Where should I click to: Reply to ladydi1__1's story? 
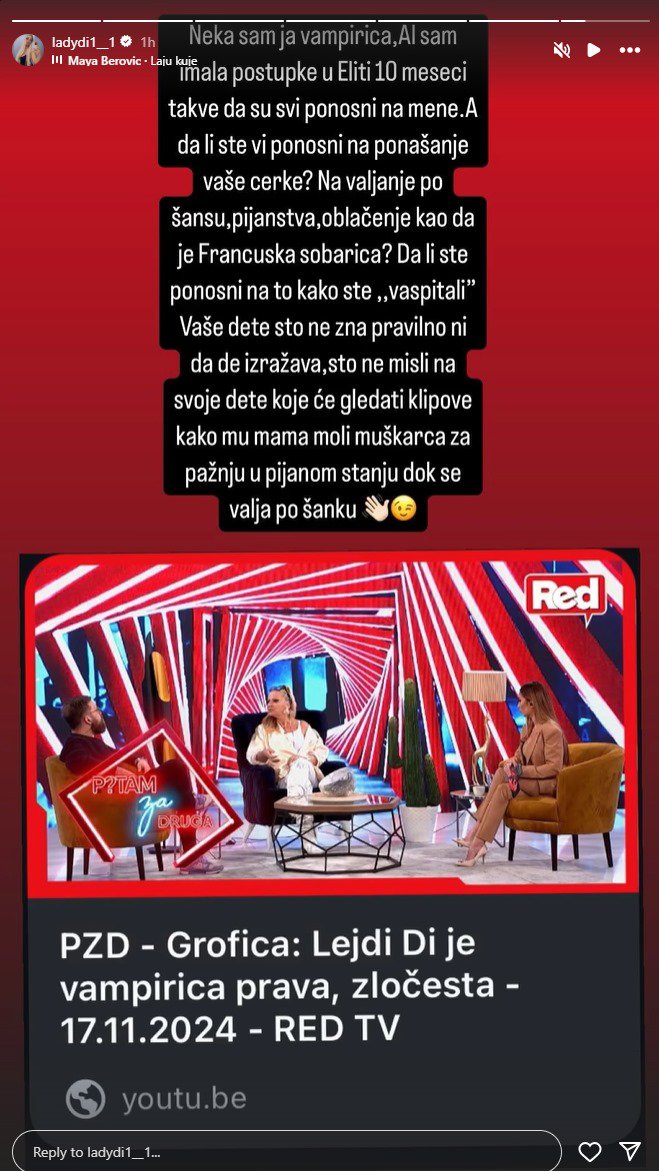point(290,1151)
